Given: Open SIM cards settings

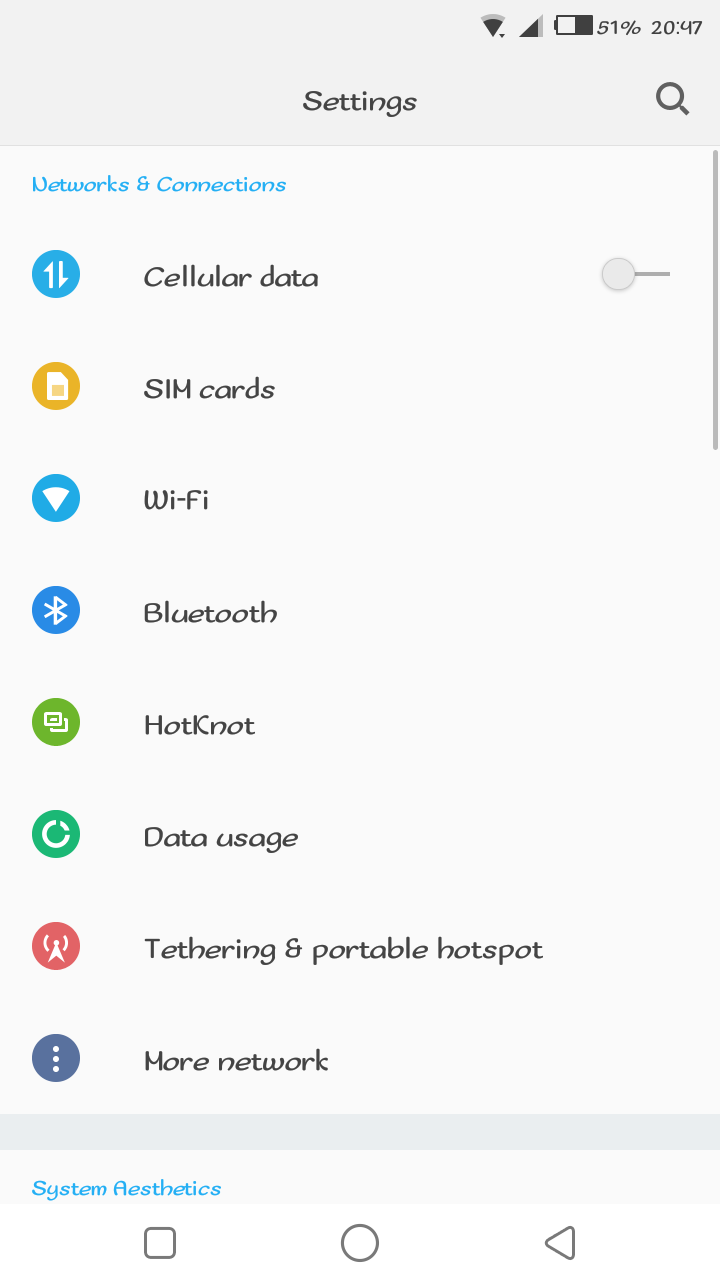Looking at the screenshot, I should pos(360,388).
